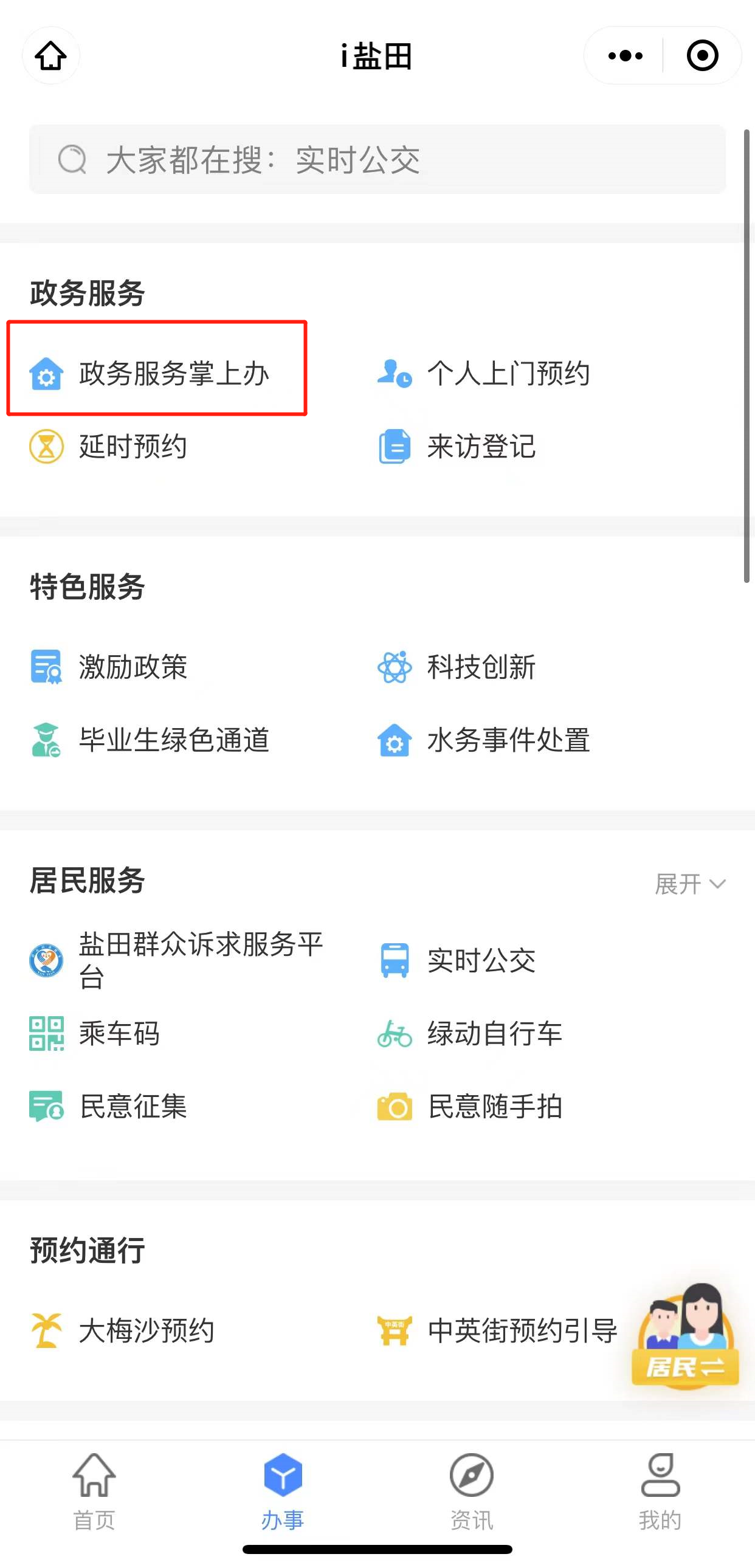Viewport: 755px width, 1568px height.
Task: Open 盐田群众诉求服务平台
Action: (176, 960)
